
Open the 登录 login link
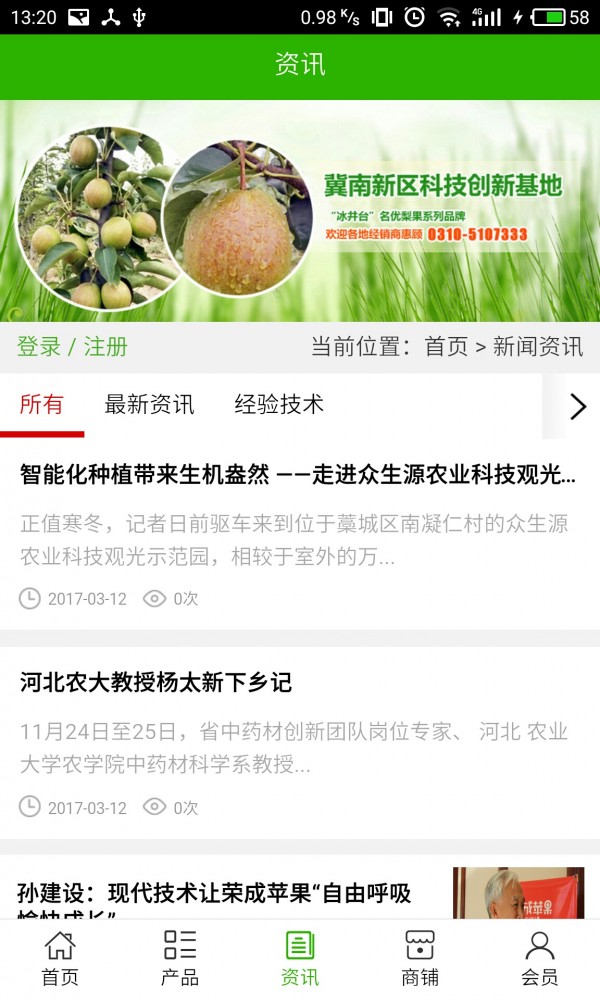coord(39,347)
